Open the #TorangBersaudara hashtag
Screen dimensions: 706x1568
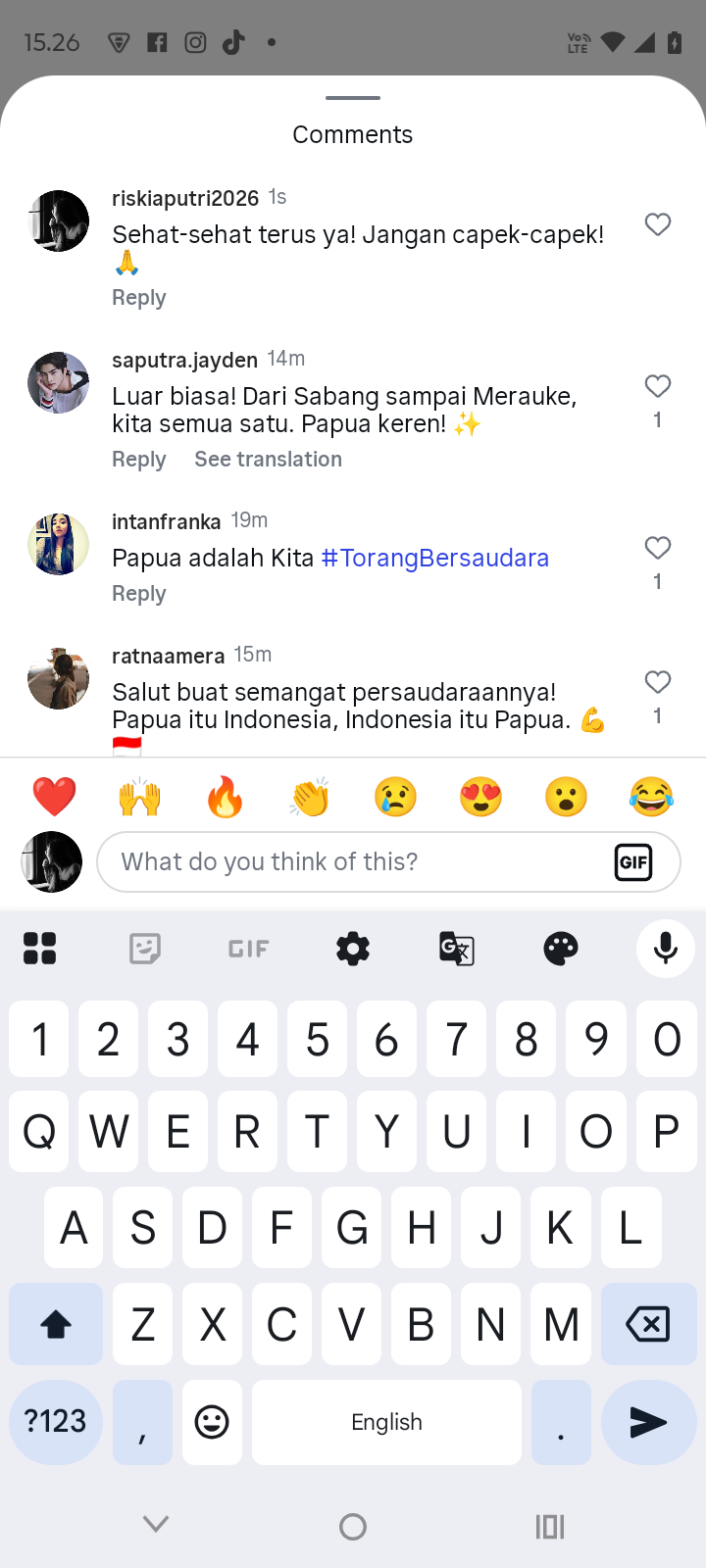tap(434, 558)
